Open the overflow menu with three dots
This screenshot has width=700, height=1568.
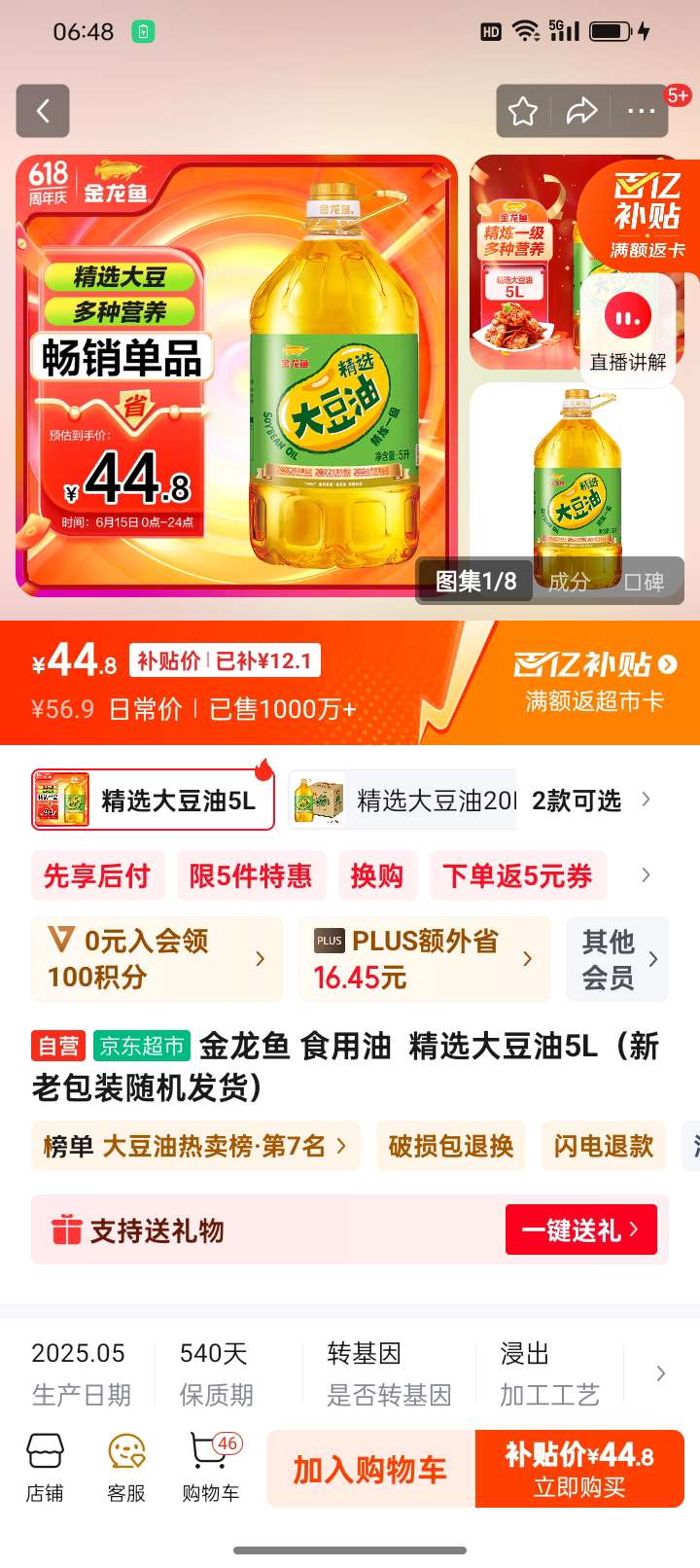pyautogui.click(x=641, y=111)
